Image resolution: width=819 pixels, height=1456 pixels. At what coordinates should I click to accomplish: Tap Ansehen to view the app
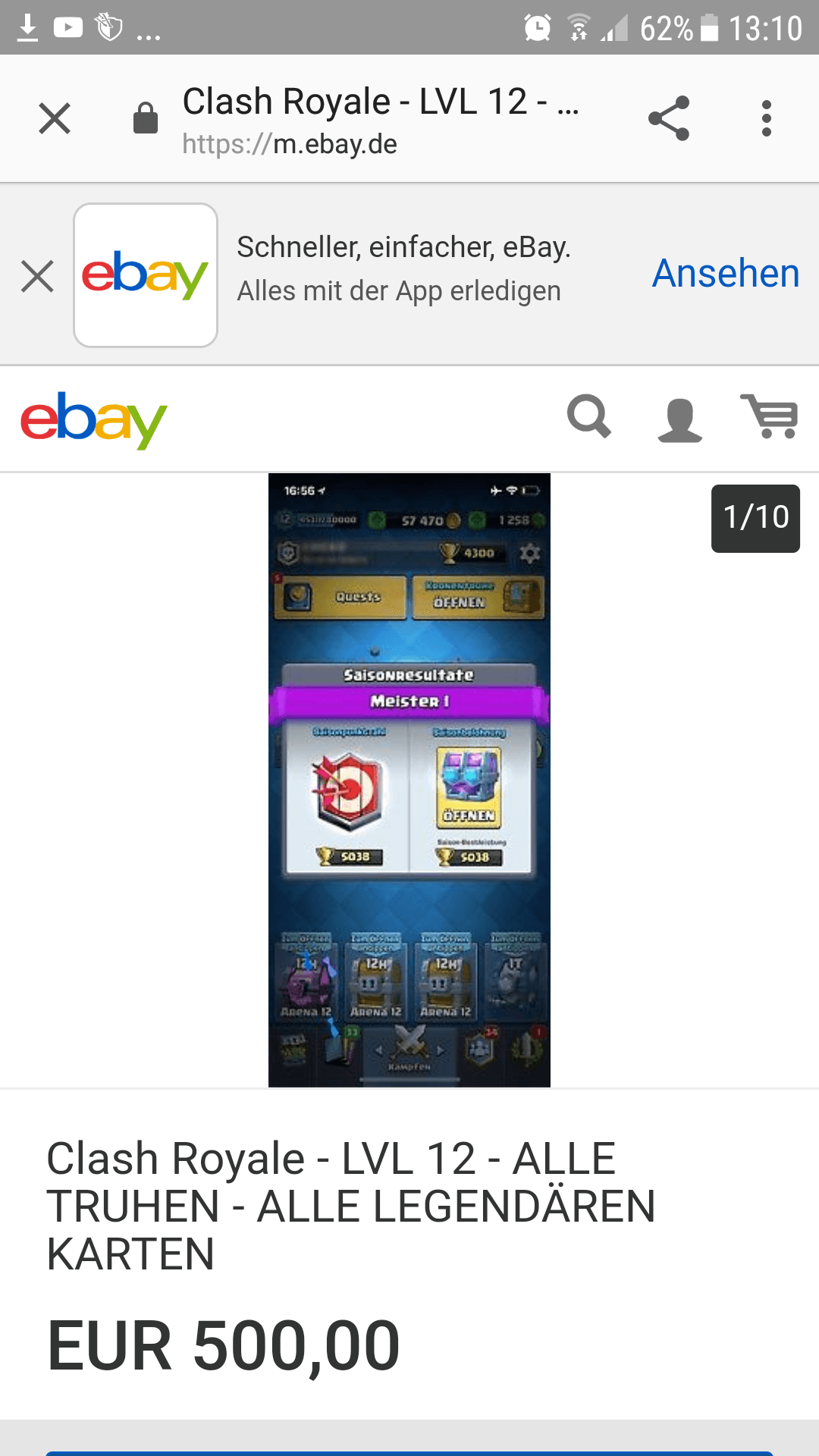[726, 274]
